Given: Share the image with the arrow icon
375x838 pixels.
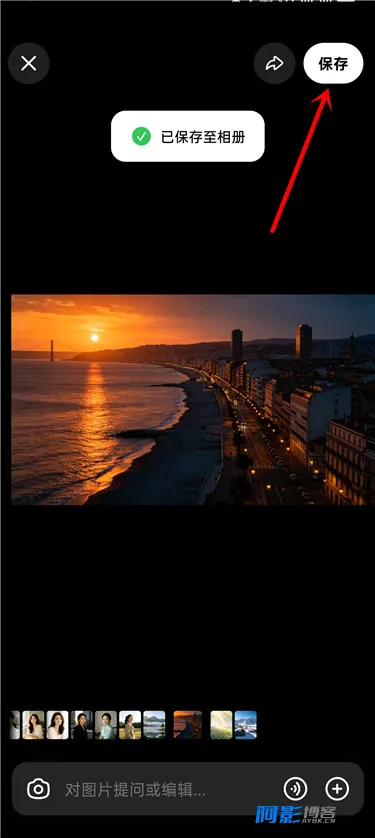Looking at the screenshot, I should tap(275, 64).
